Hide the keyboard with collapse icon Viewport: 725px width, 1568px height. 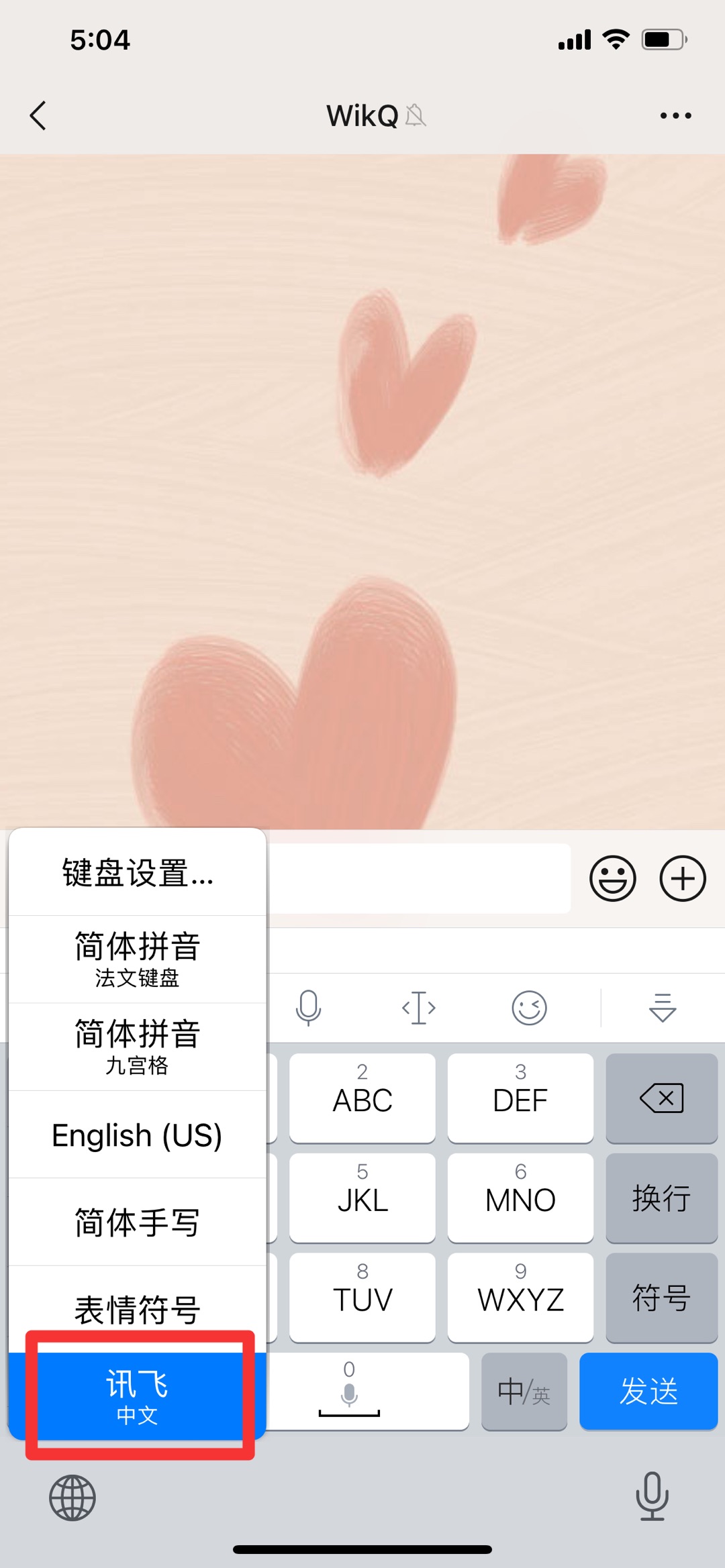[663, 1007]
